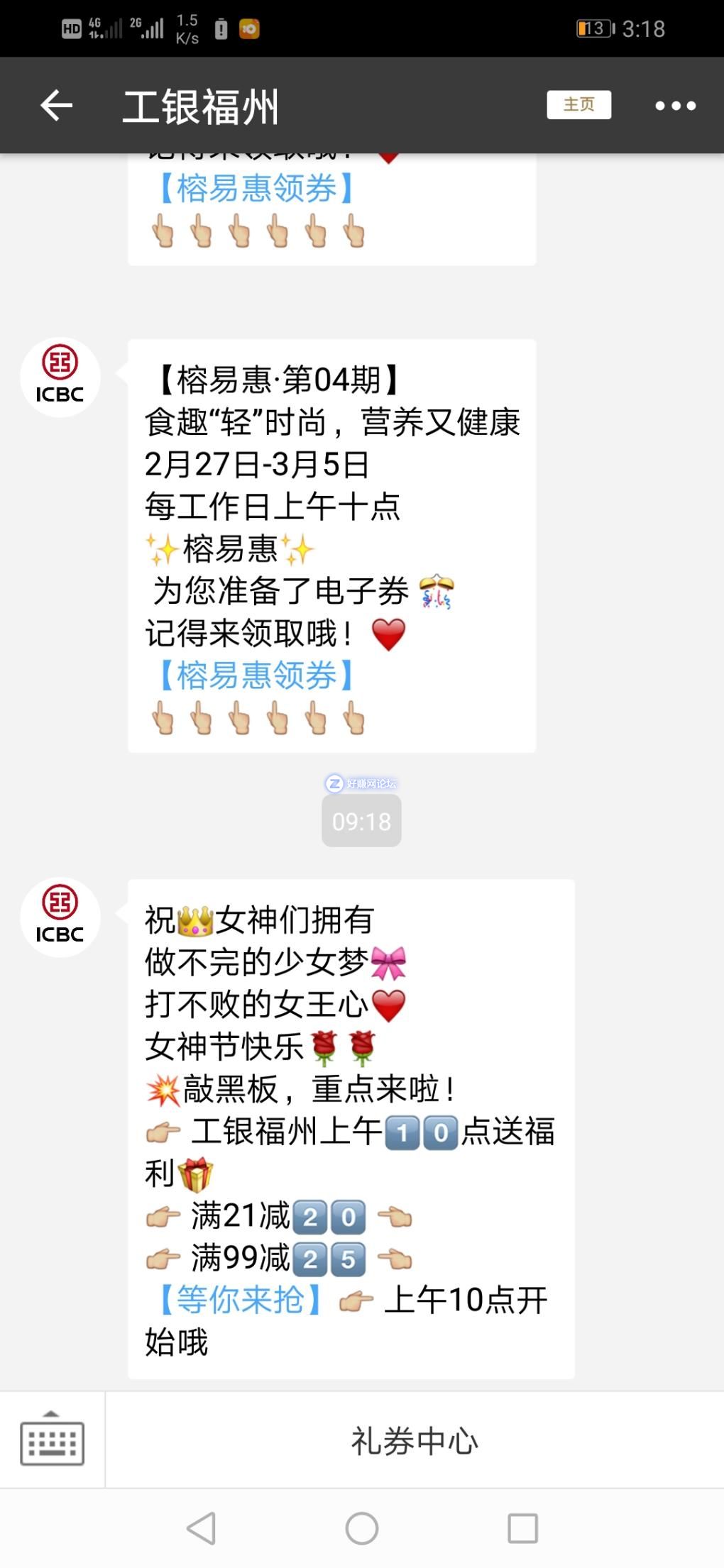Go back from 工银福州 chat

[x=57, y=106]
